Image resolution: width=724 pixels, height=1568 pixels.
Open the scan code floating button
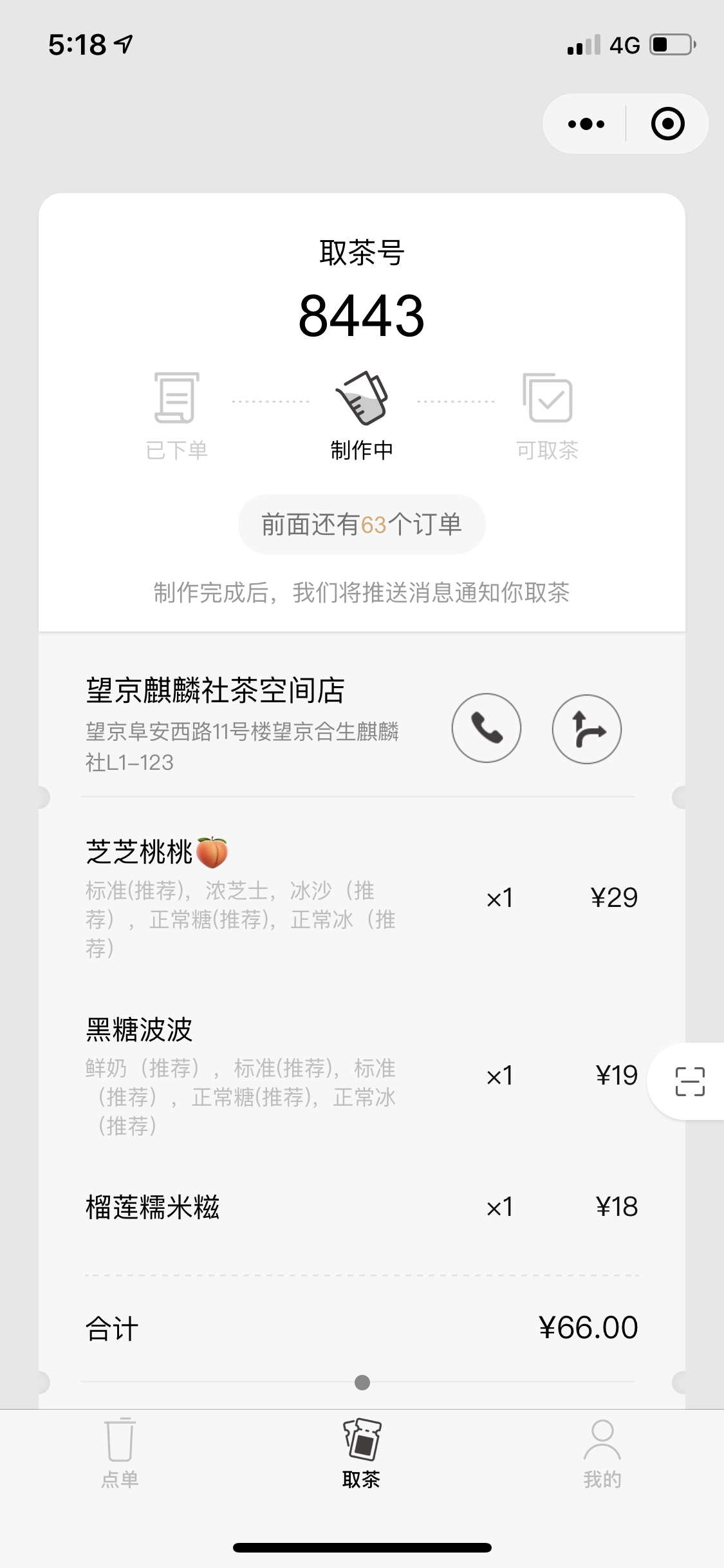tap(689, 1081)
